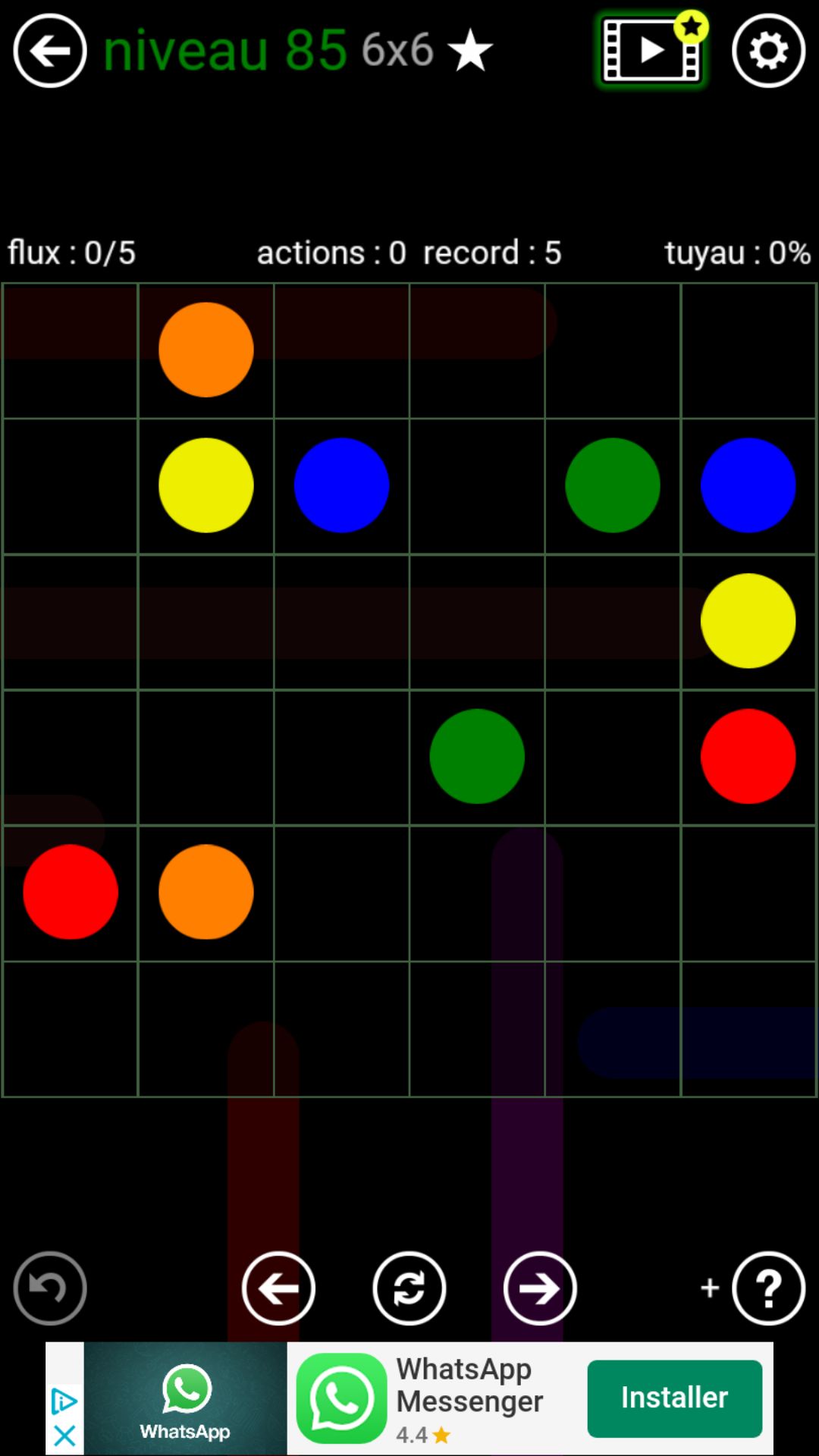Go to the previous level
The width and height of the screenshot is (819, 1456).
(x=278, y=1288)
